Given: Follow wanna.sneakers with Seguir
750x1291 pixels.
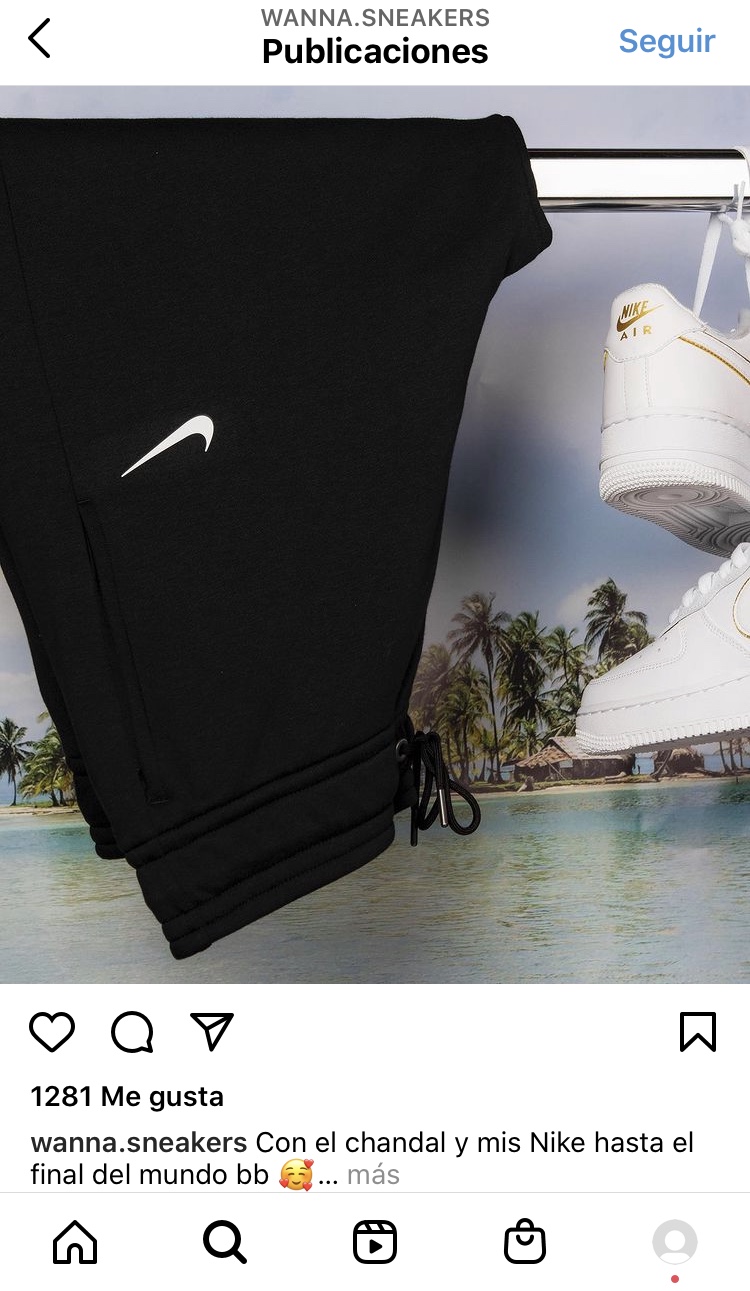Looking at the screenshot, I should click(666, 41).
